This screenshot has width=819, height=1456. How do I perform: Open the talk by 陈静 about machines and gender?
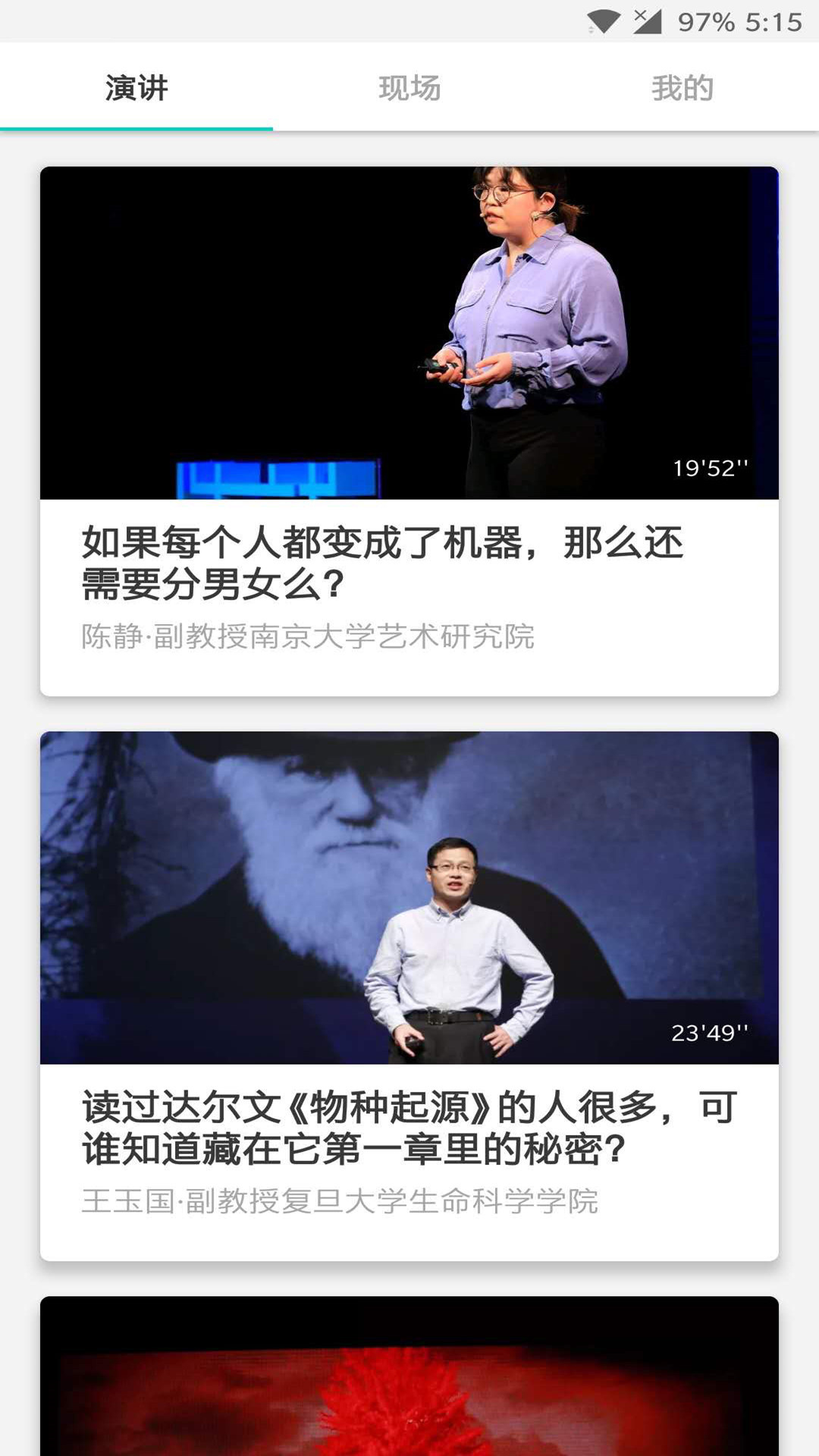click(x=409, y=431)
